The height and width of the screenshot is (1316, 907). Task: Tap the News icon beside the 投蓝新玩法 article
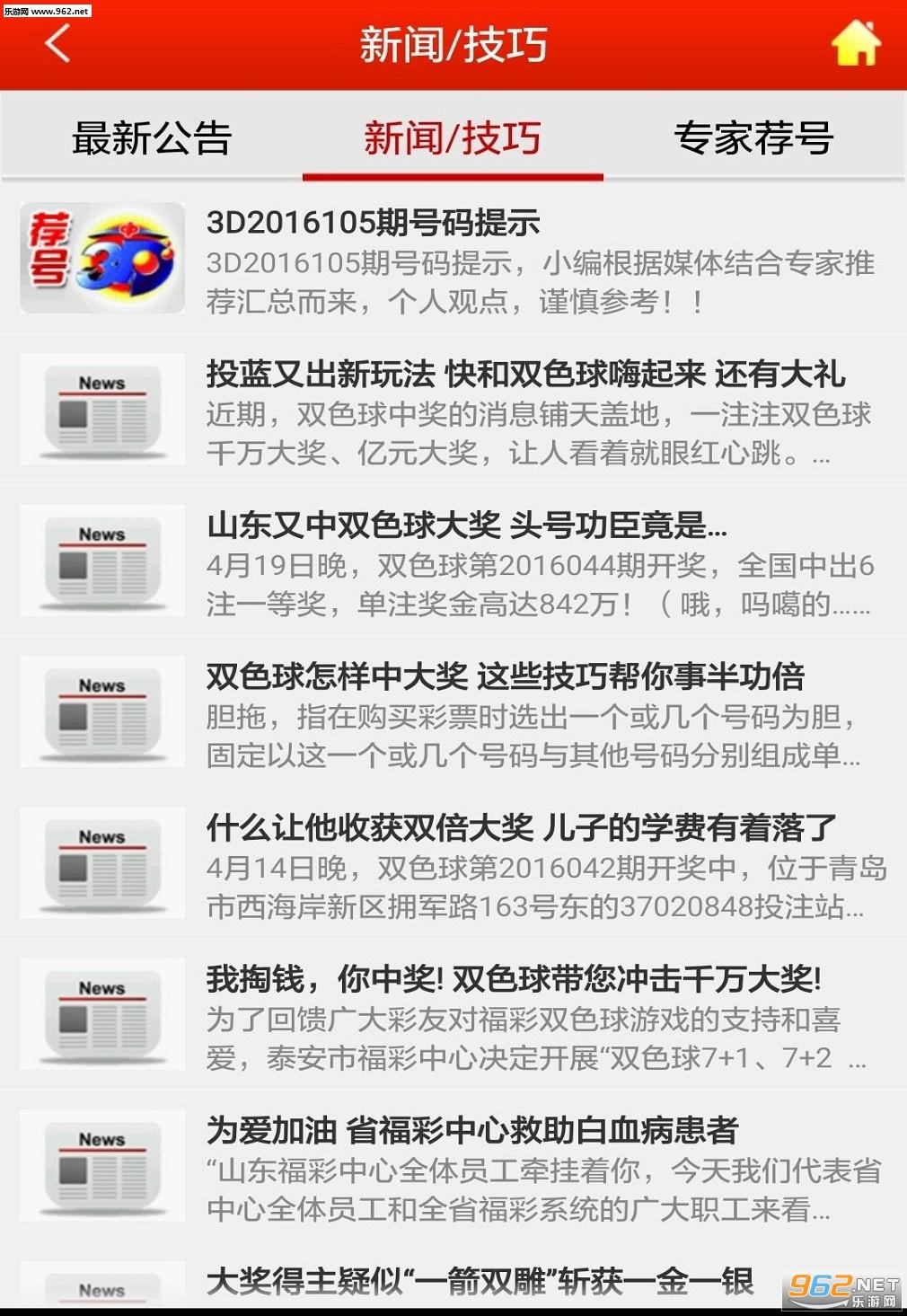point(101,409)
